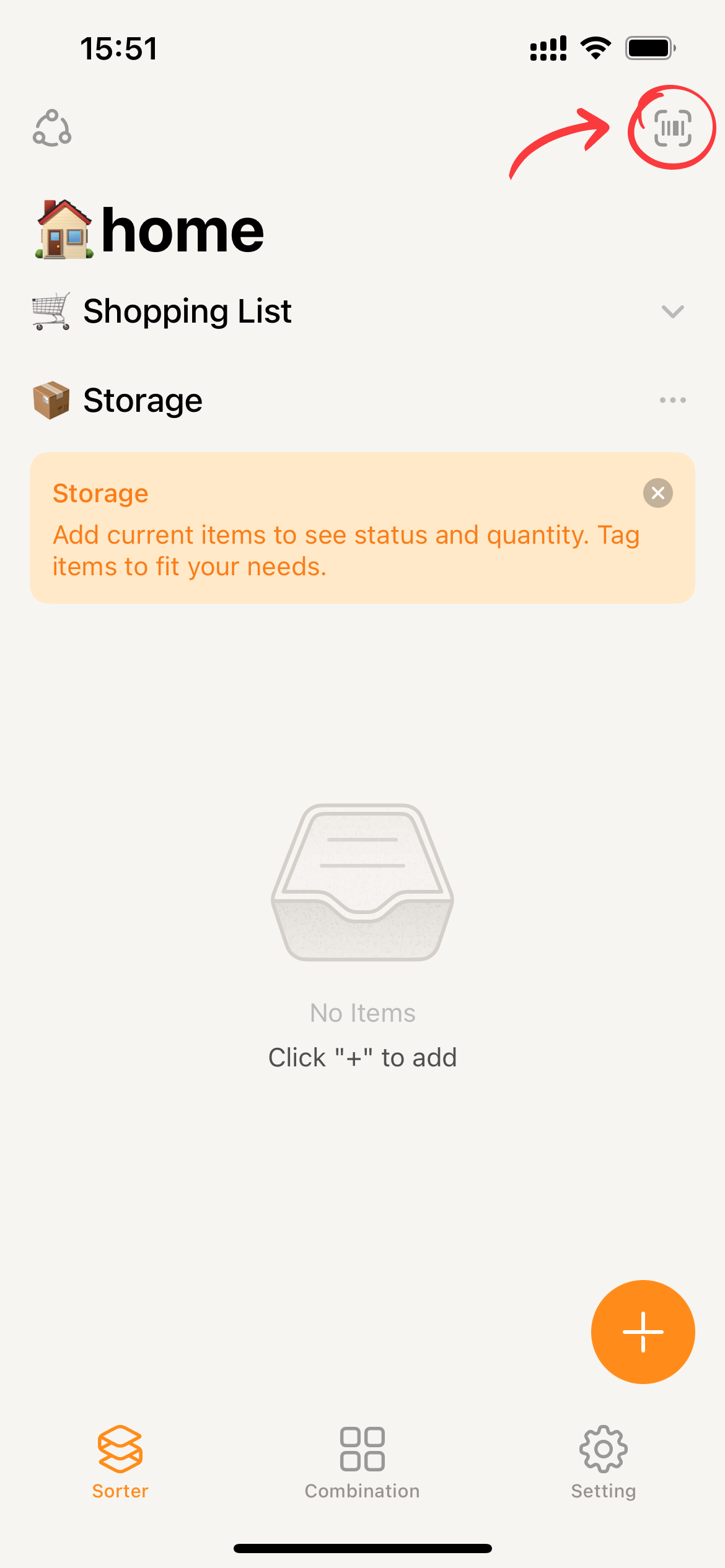The height and width of the screenshot is (1568, 725).
Task: Open the Storage three-dot menu
Action: [672, 400]
